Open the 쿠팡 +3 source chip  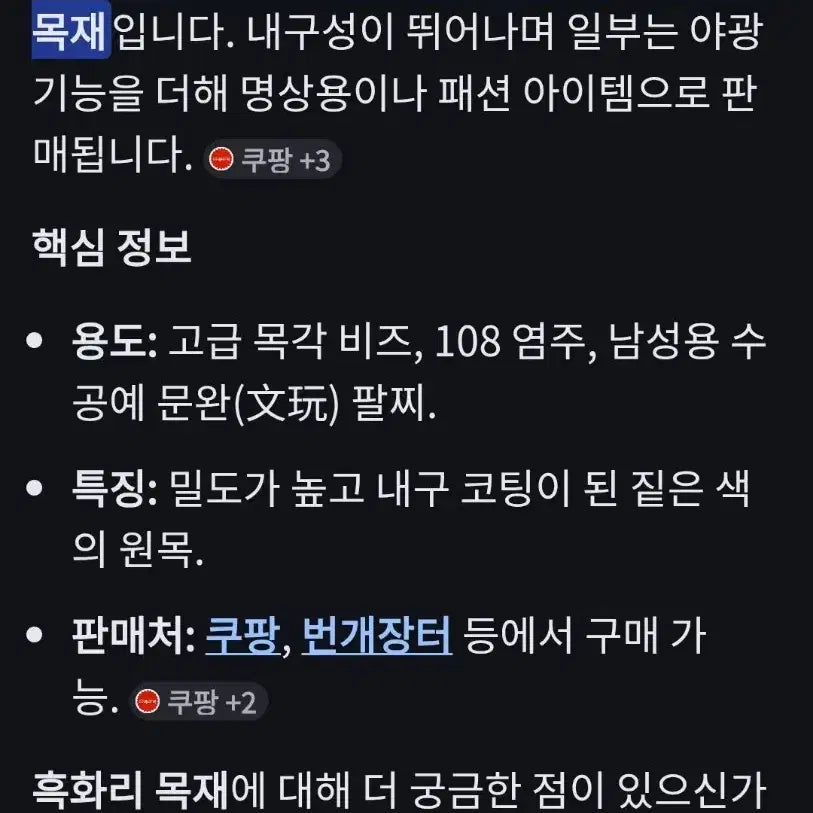(x=271, y=159)
